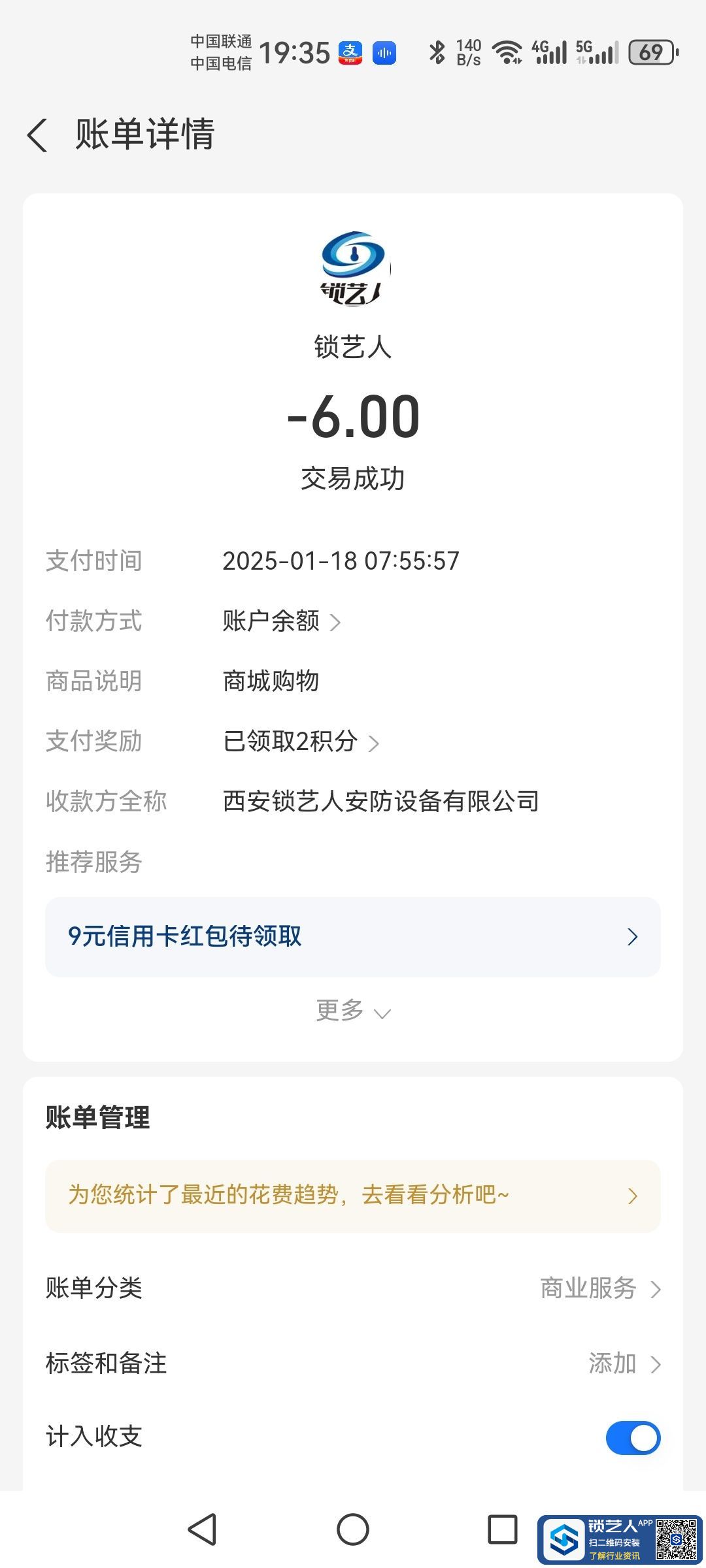706x1568 pixels.
Task: Tap the system home button
Action: click(353, 1529)
